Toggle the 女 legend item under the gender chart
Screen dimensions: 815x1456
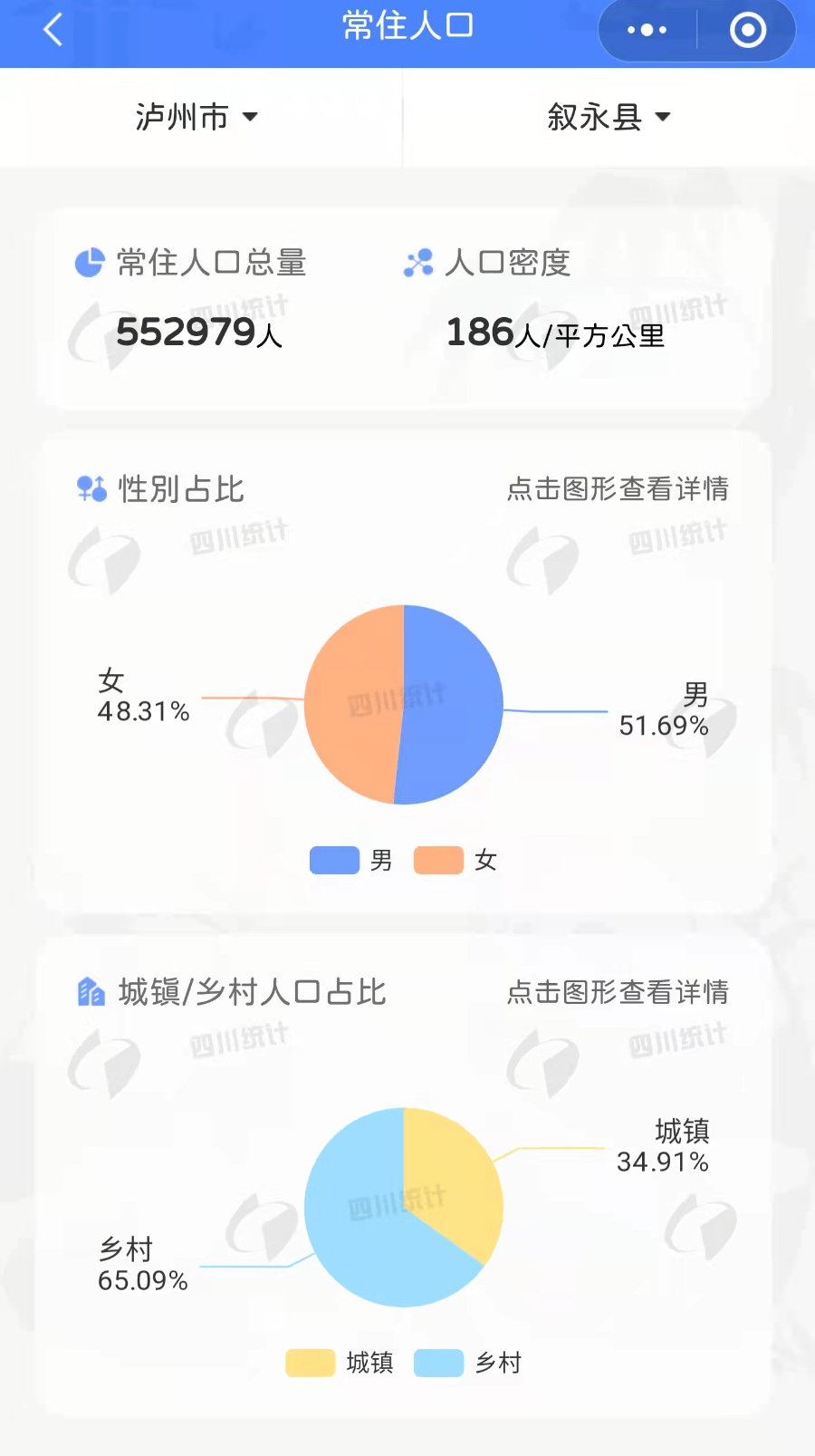(x=455, y=860)
